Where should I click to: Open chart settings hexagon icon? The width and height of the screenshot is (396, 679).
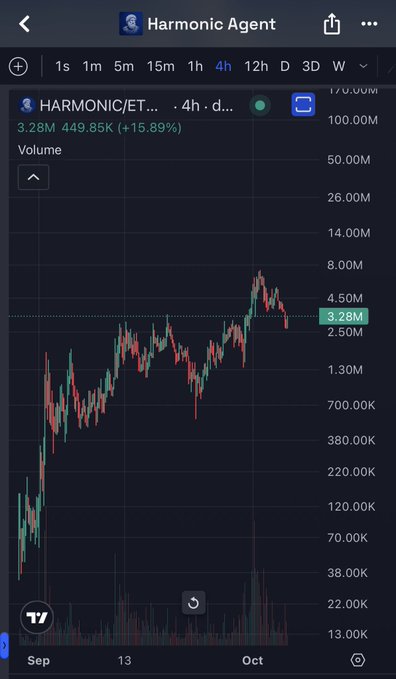[x=357, y=660]
